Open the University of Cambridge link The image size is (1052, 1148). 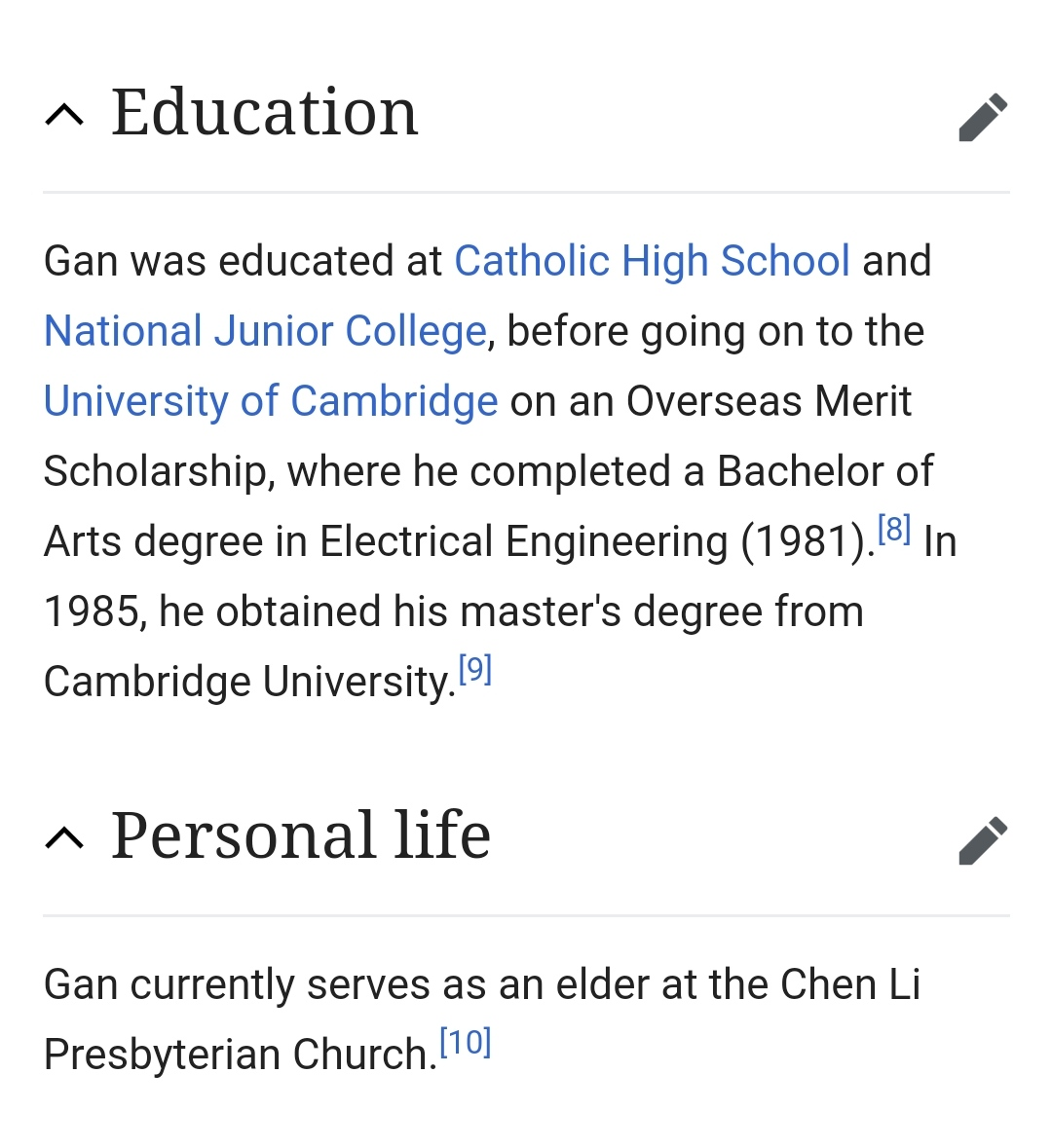(x=271, y=401)
